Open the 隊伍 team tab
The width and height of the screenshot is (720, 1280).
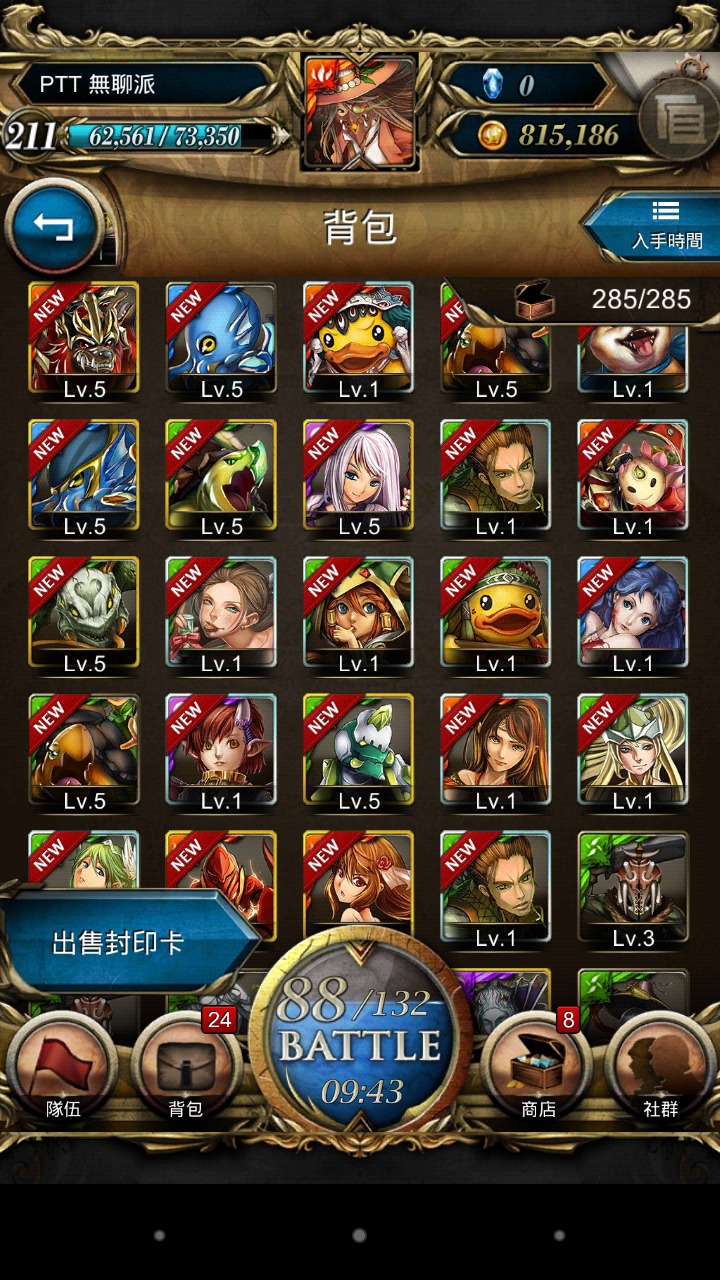click(x=62, y=1071)
